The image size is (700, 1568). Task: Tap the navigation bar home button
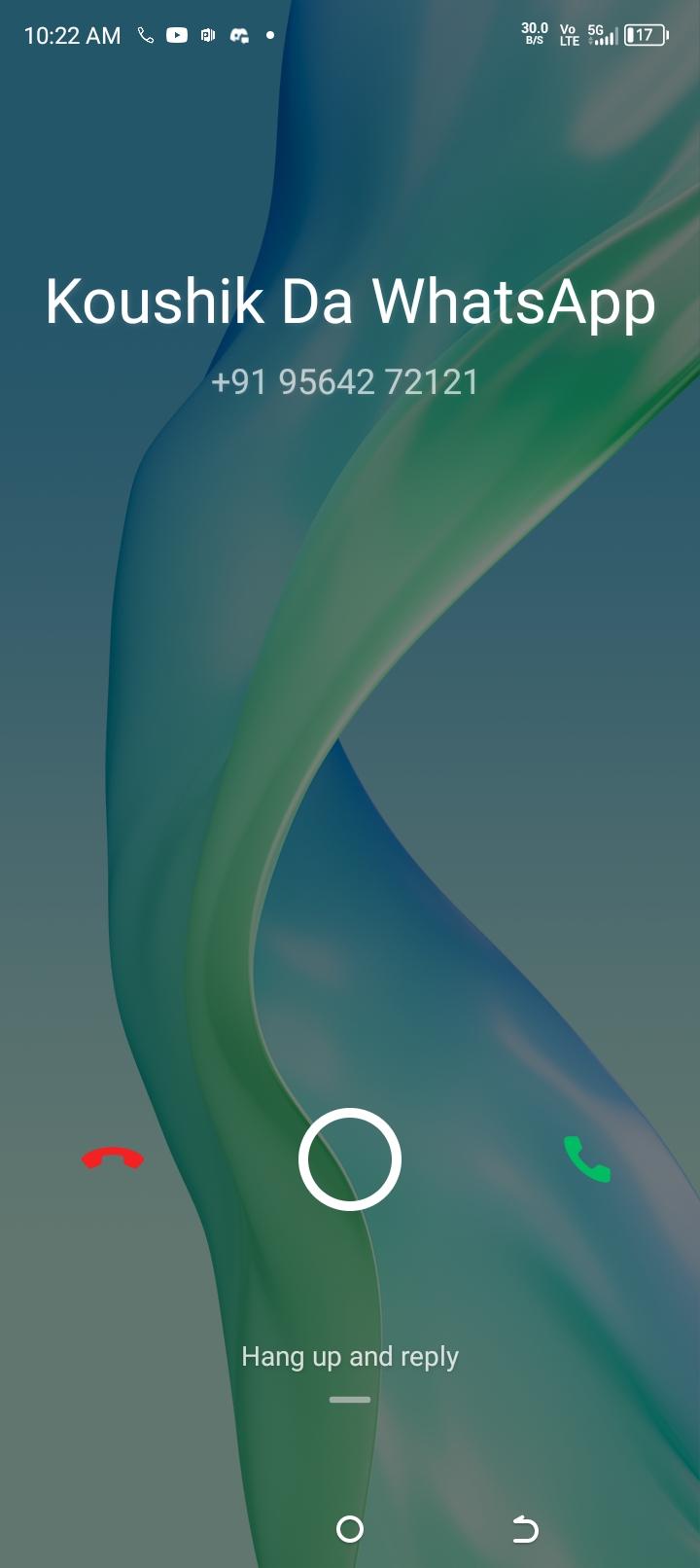coord(350,1529)
